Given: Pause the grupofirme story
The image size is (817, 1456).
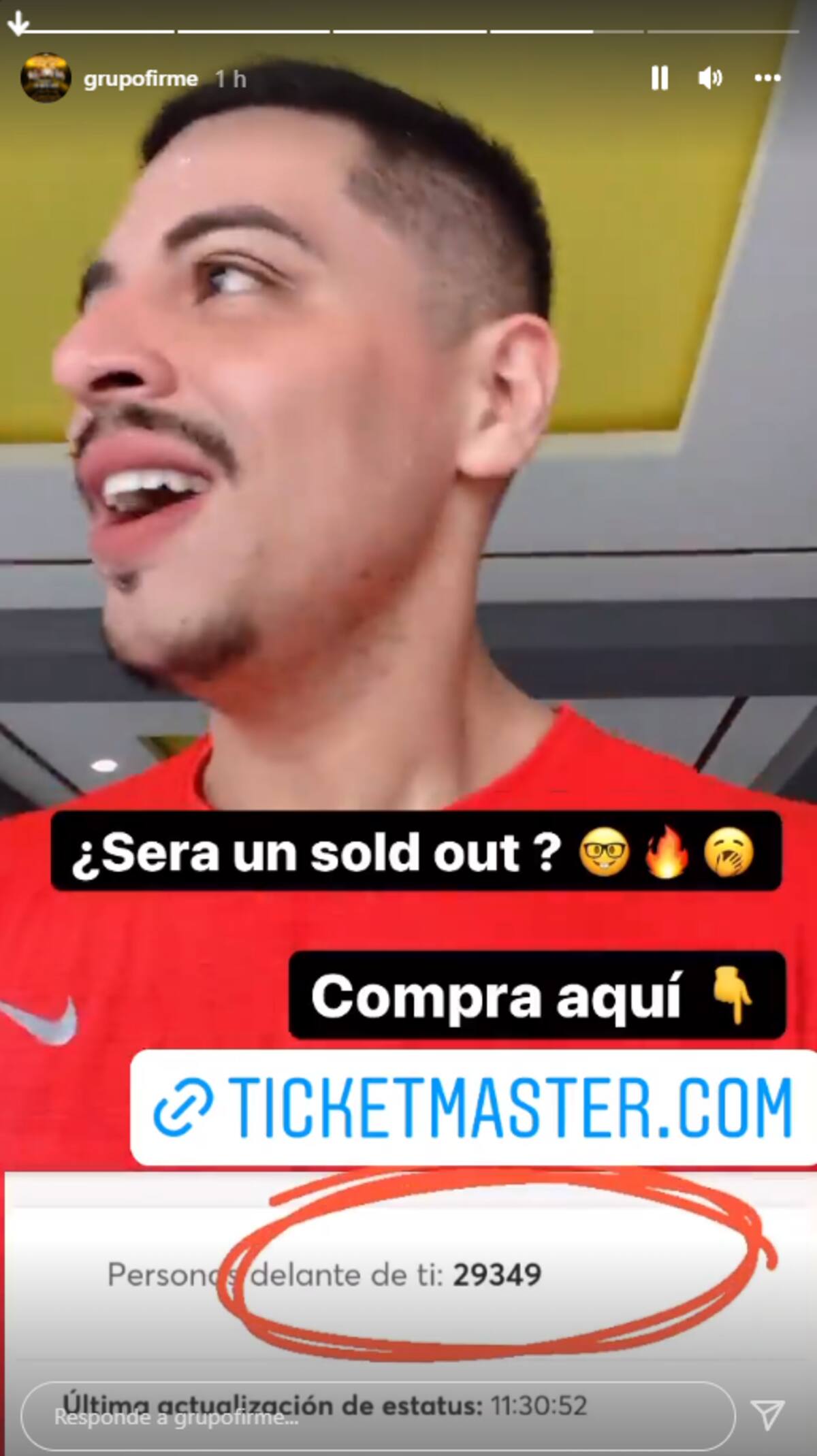Looking at the screenshot, I should click(x=659, y=78).
